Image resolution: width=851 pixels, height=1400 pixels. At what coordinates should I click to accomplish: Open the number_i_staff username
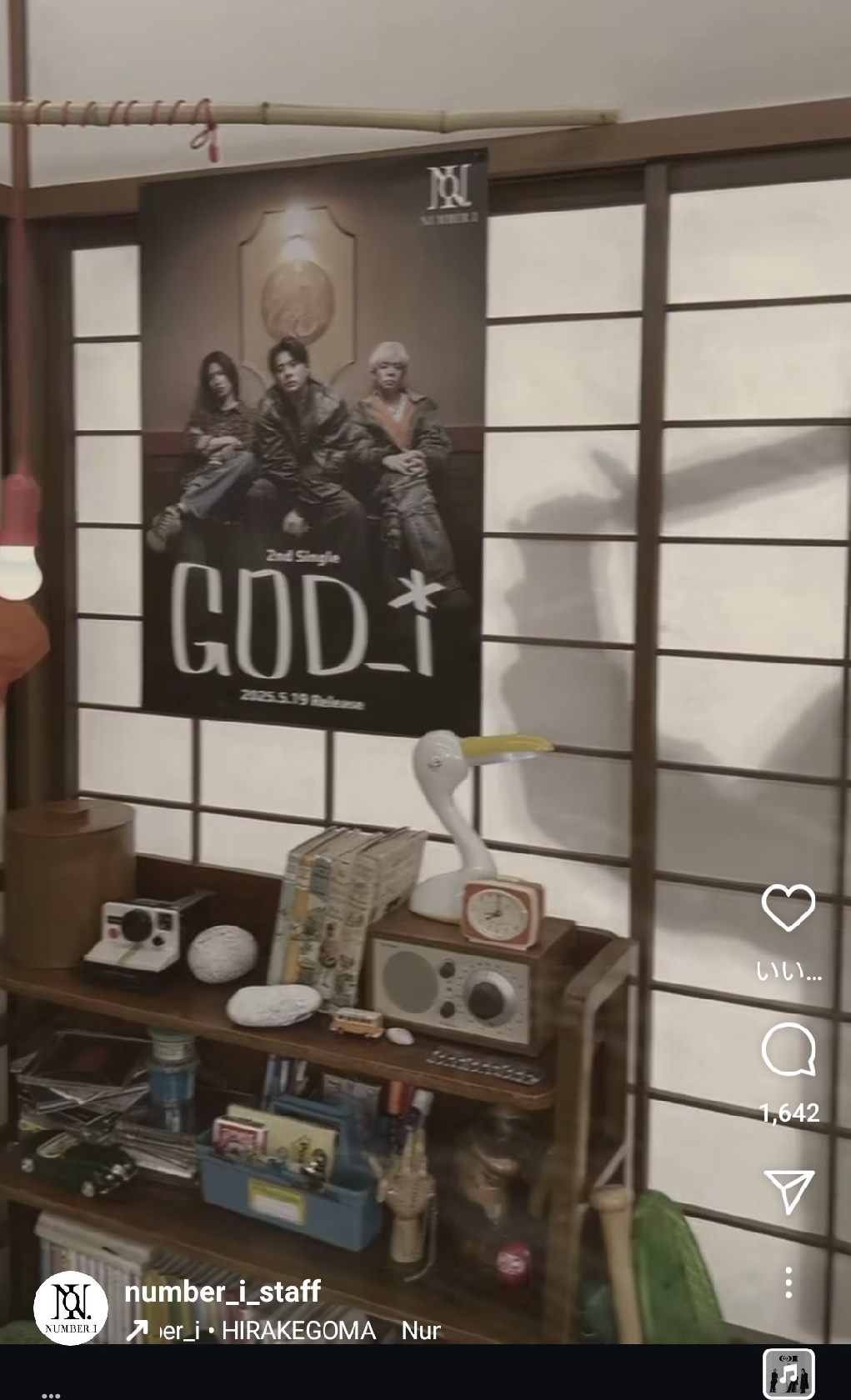click(x=222, y=1292)
